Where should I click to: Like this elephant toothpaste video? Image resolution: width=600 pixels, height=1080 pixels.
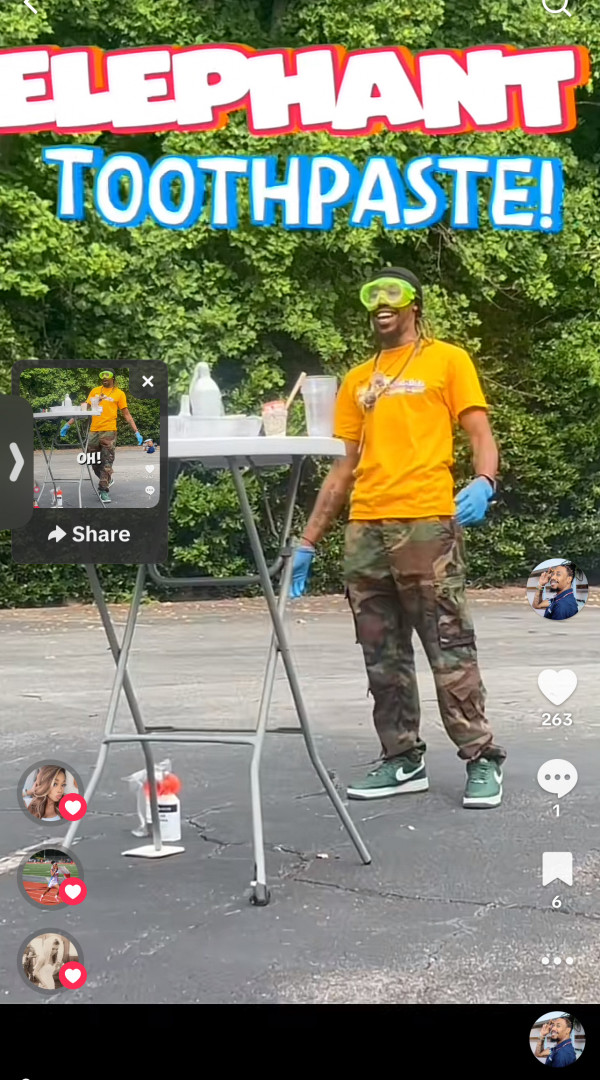coord(557,688)
